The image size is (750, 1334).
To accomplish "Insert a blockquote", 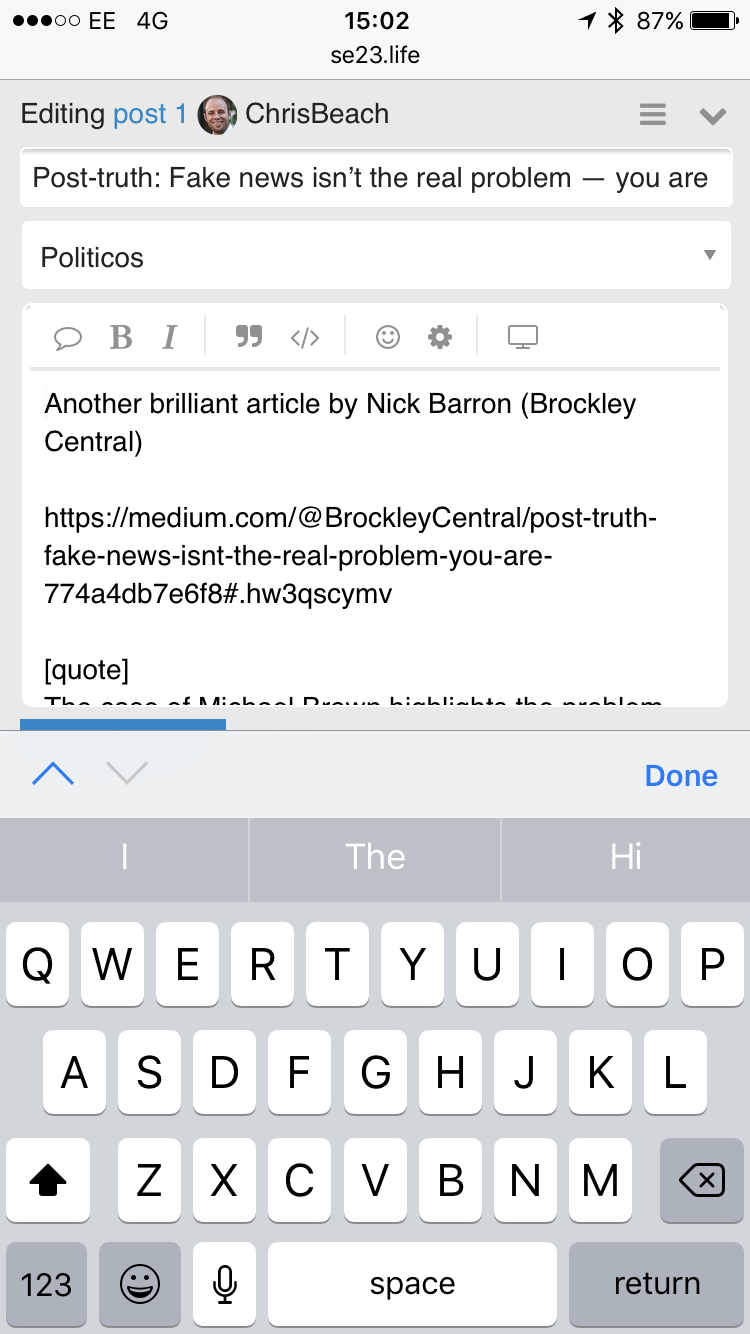I will pos(249,337).
